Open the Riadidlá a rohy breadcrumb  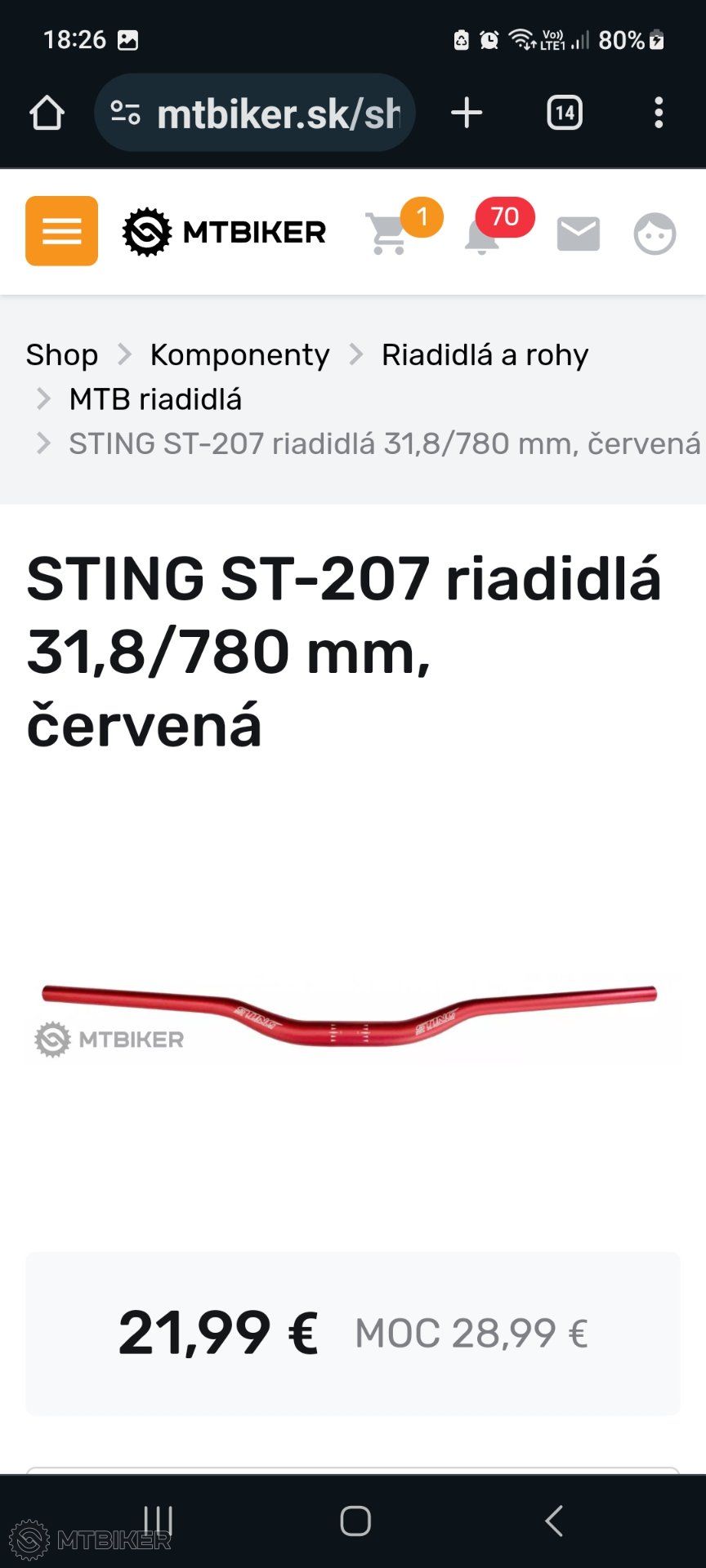pos(485,355)
